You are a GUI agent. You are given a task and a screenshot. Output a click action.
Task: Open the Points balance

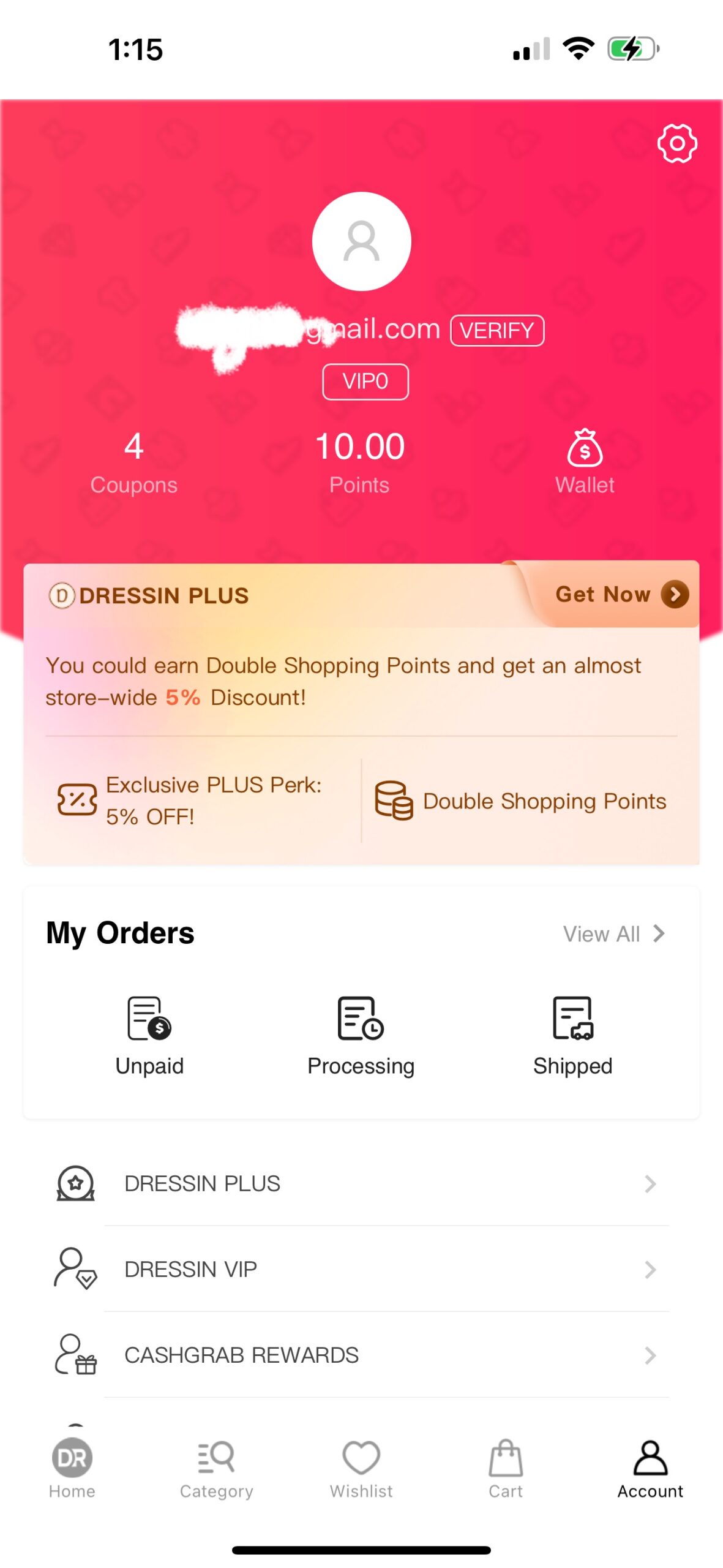359,461
